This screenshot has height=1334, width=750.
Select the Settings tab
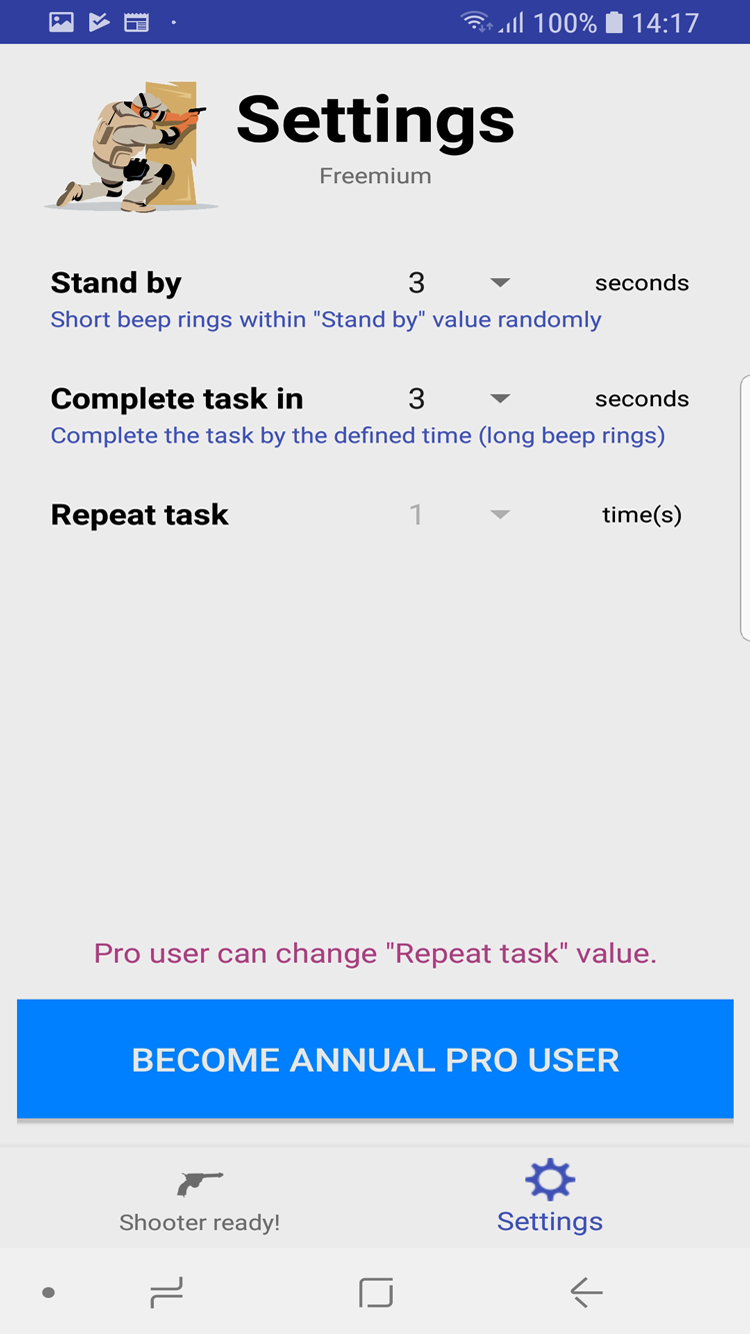[x=549, y=1200]
